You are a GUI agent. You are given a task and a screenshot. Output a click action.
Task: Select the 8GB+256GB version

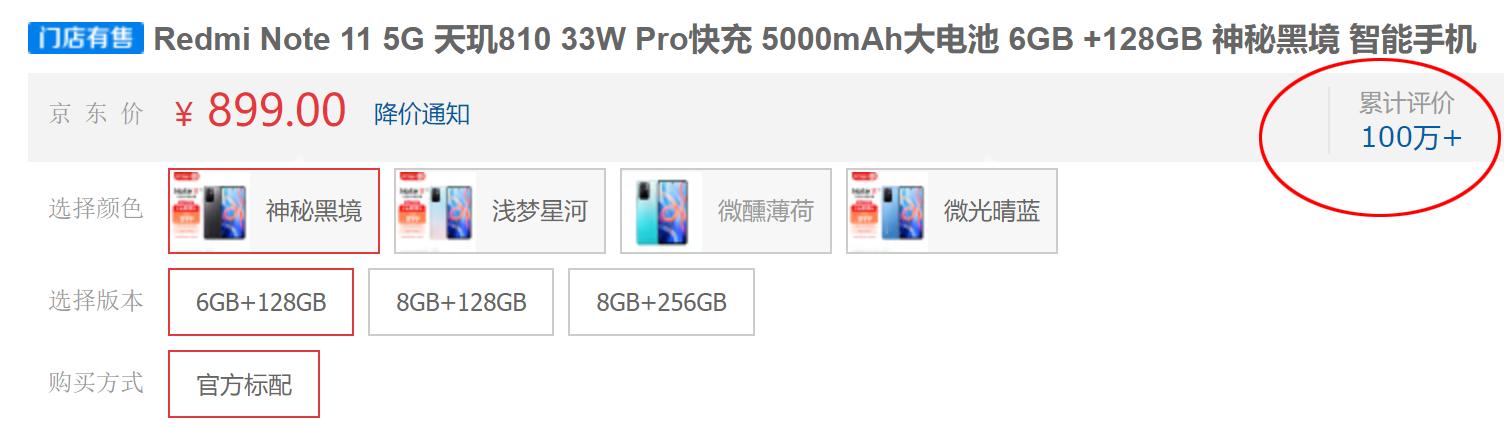[x=661, y=302]
